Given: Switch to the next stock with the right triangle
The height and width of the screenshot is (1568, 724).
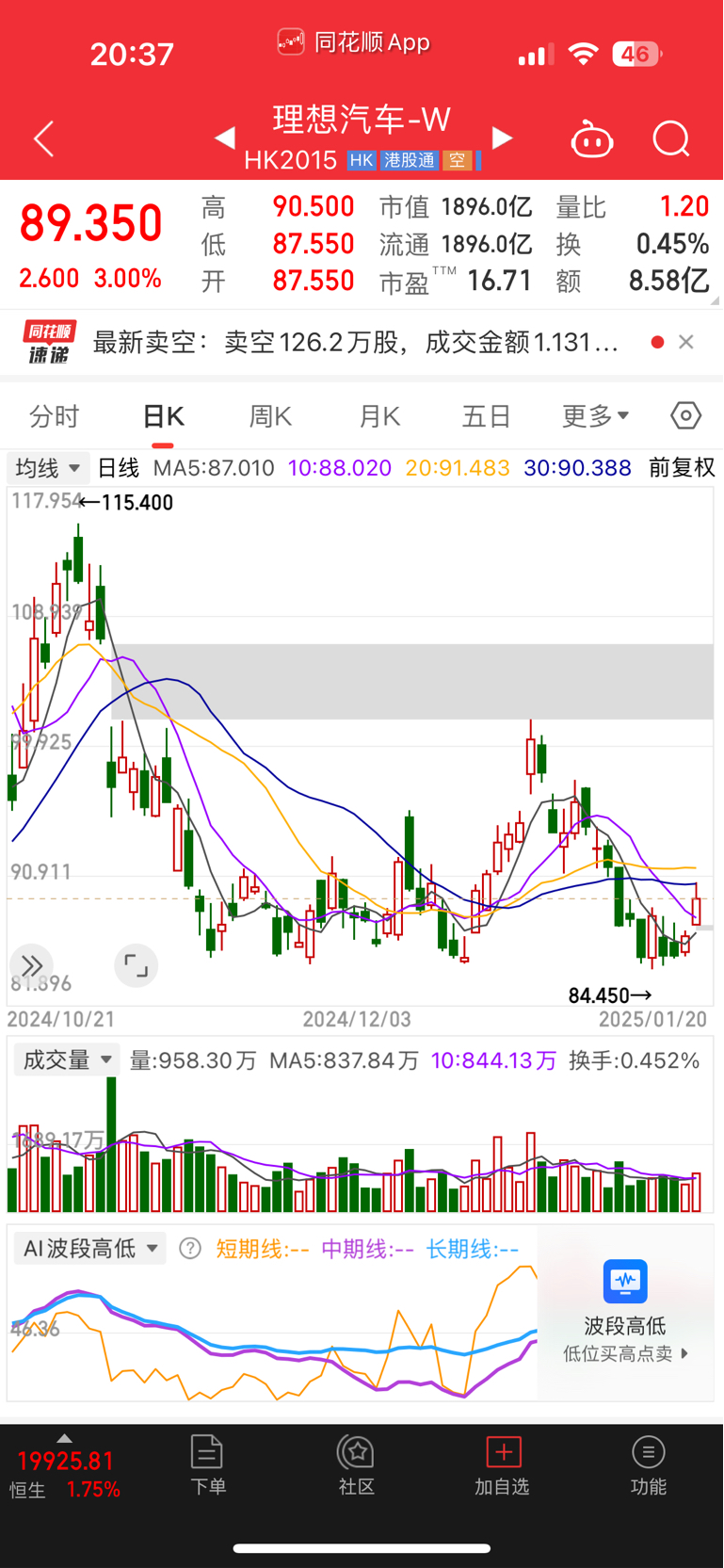Looking at the screenshot, I should (503, 139).
